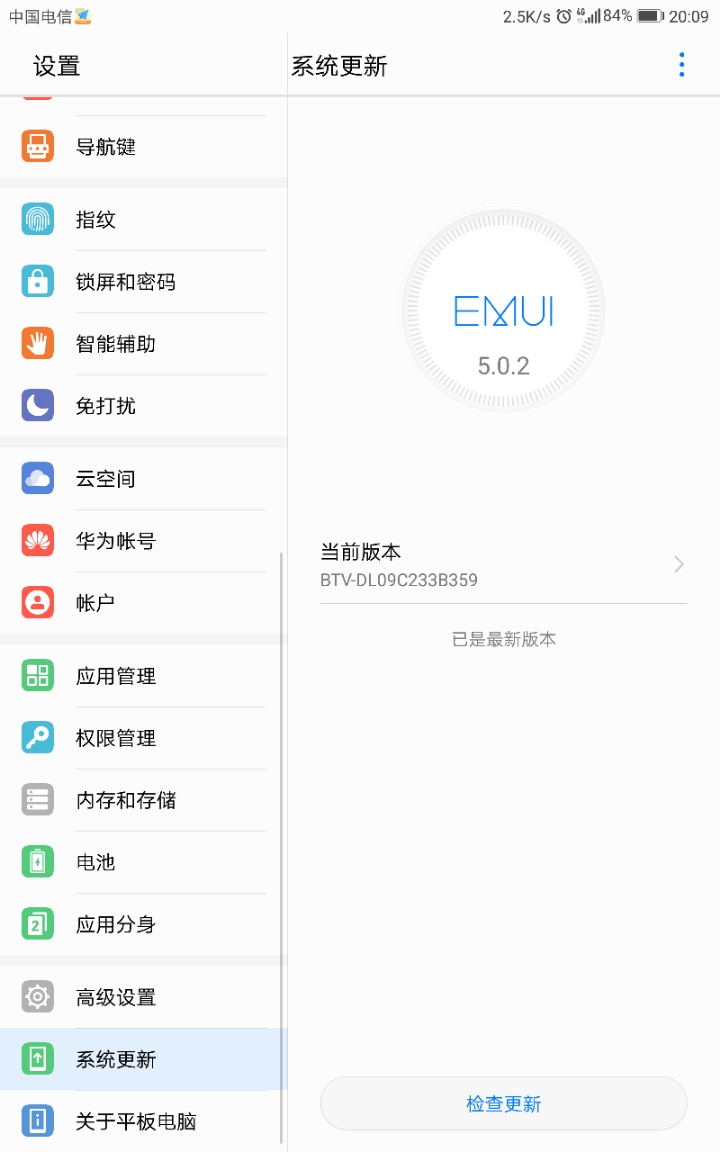Viewport: 720px width, 1152px height.
Task: Tap the 检查更新 button
Action: [x=503, y=1104]
